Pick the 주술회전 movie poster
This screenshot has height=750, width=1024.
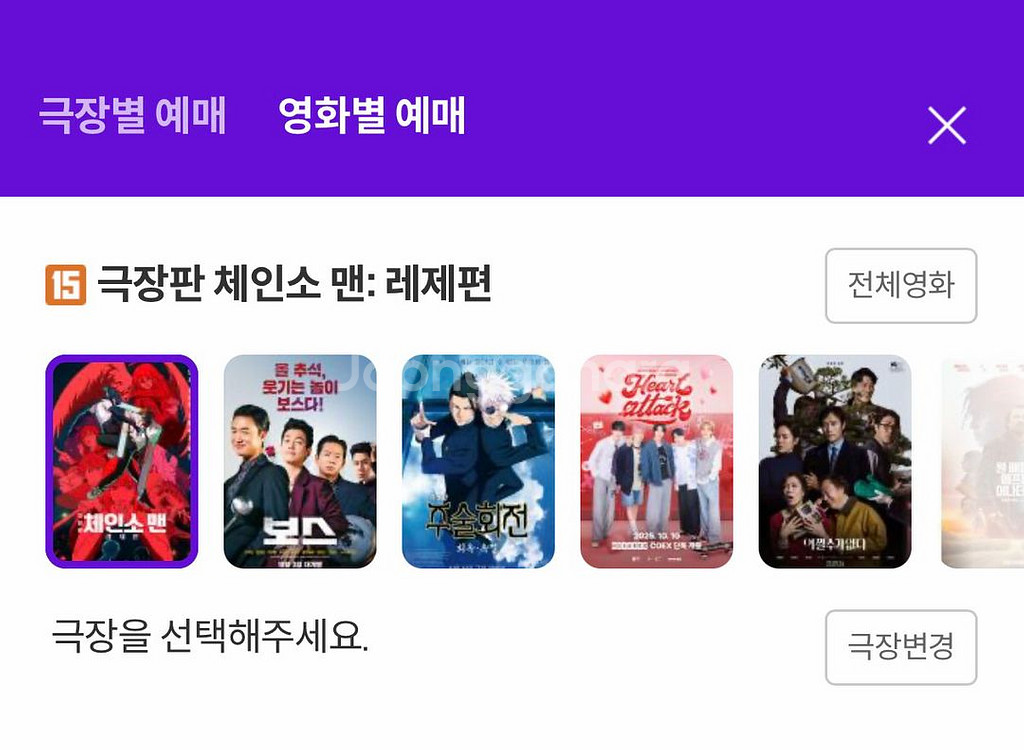pos(478,461)
